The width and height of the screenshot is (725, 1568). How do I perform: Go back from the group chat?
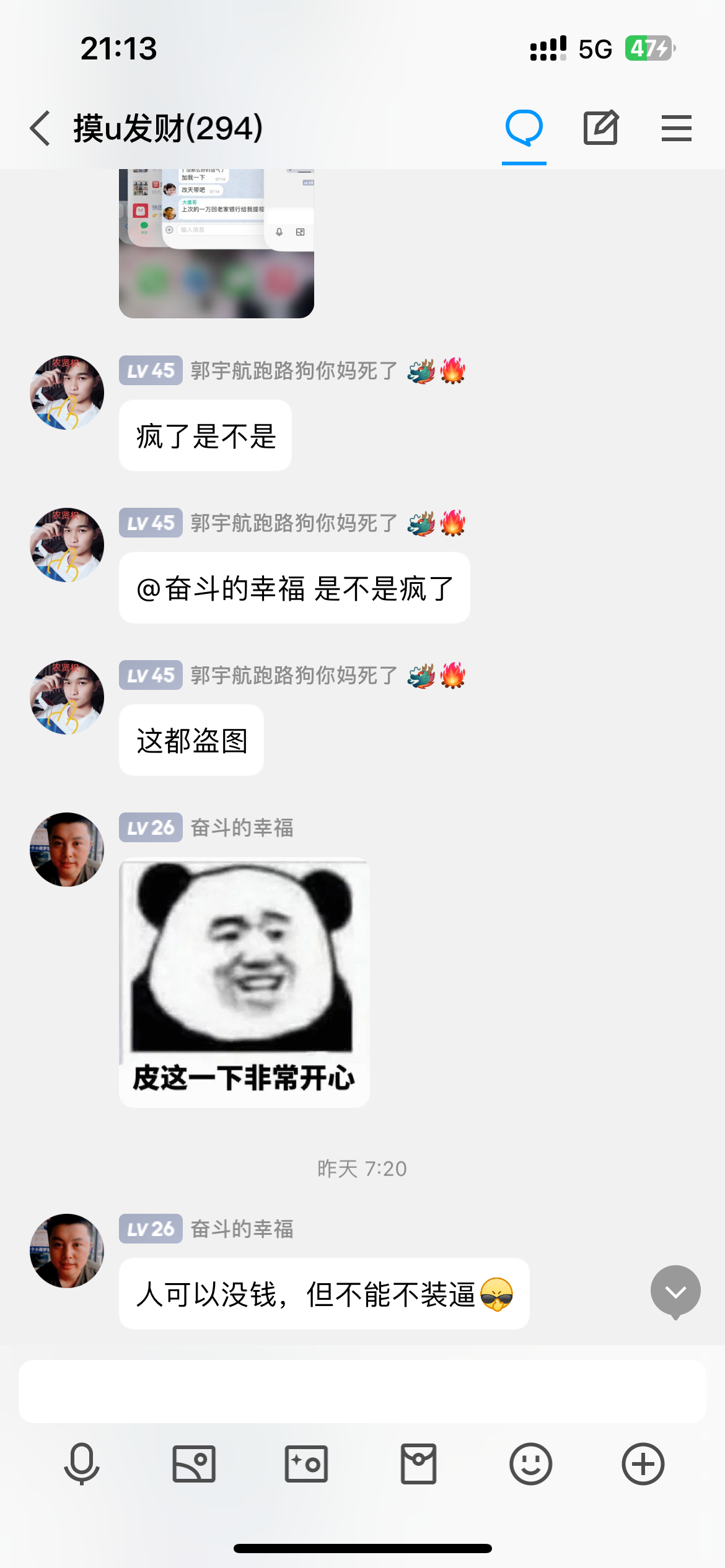pyautogui.click(x=40, y=129)
